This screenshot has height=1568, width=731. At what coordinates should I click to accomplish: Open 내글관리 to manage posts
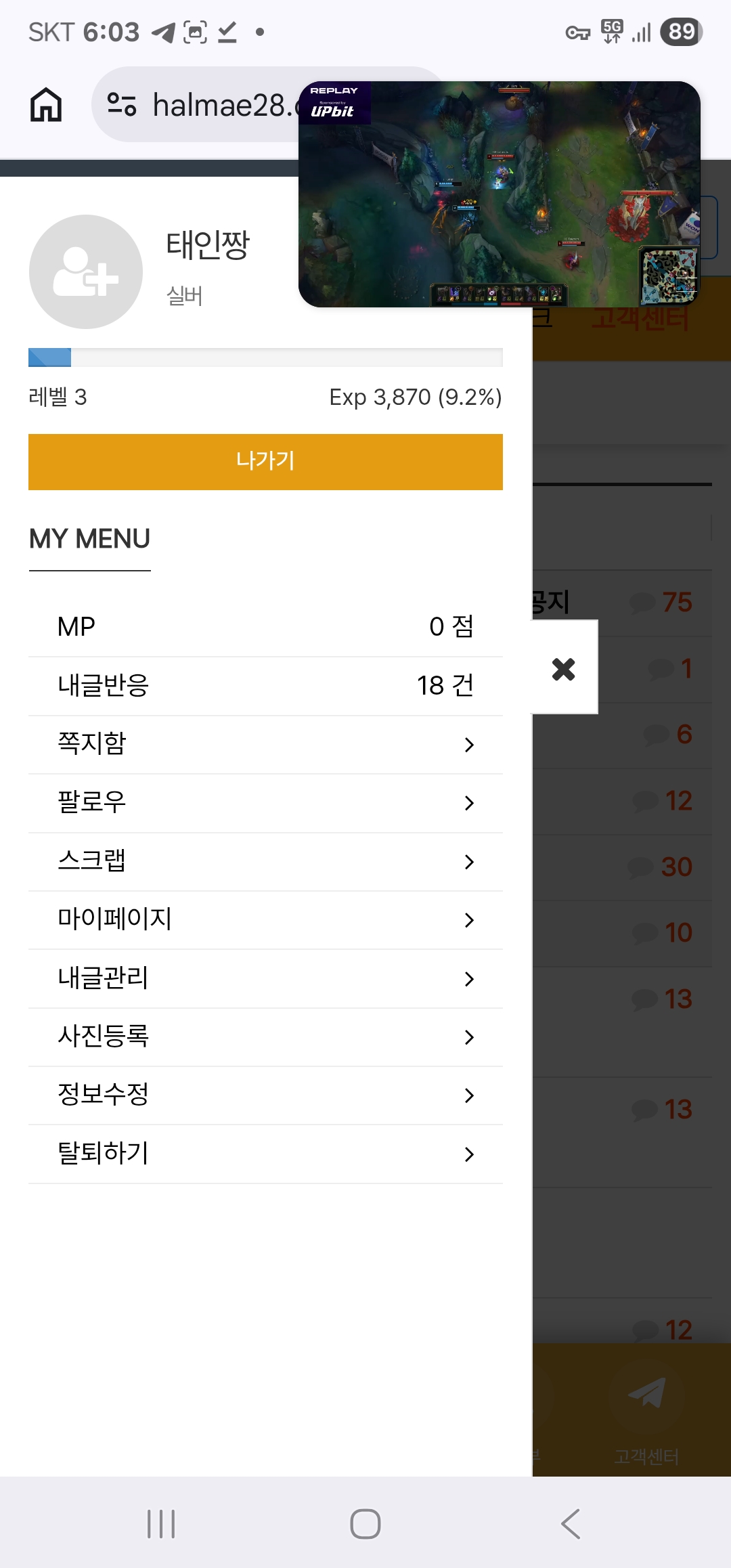point(265,978)
